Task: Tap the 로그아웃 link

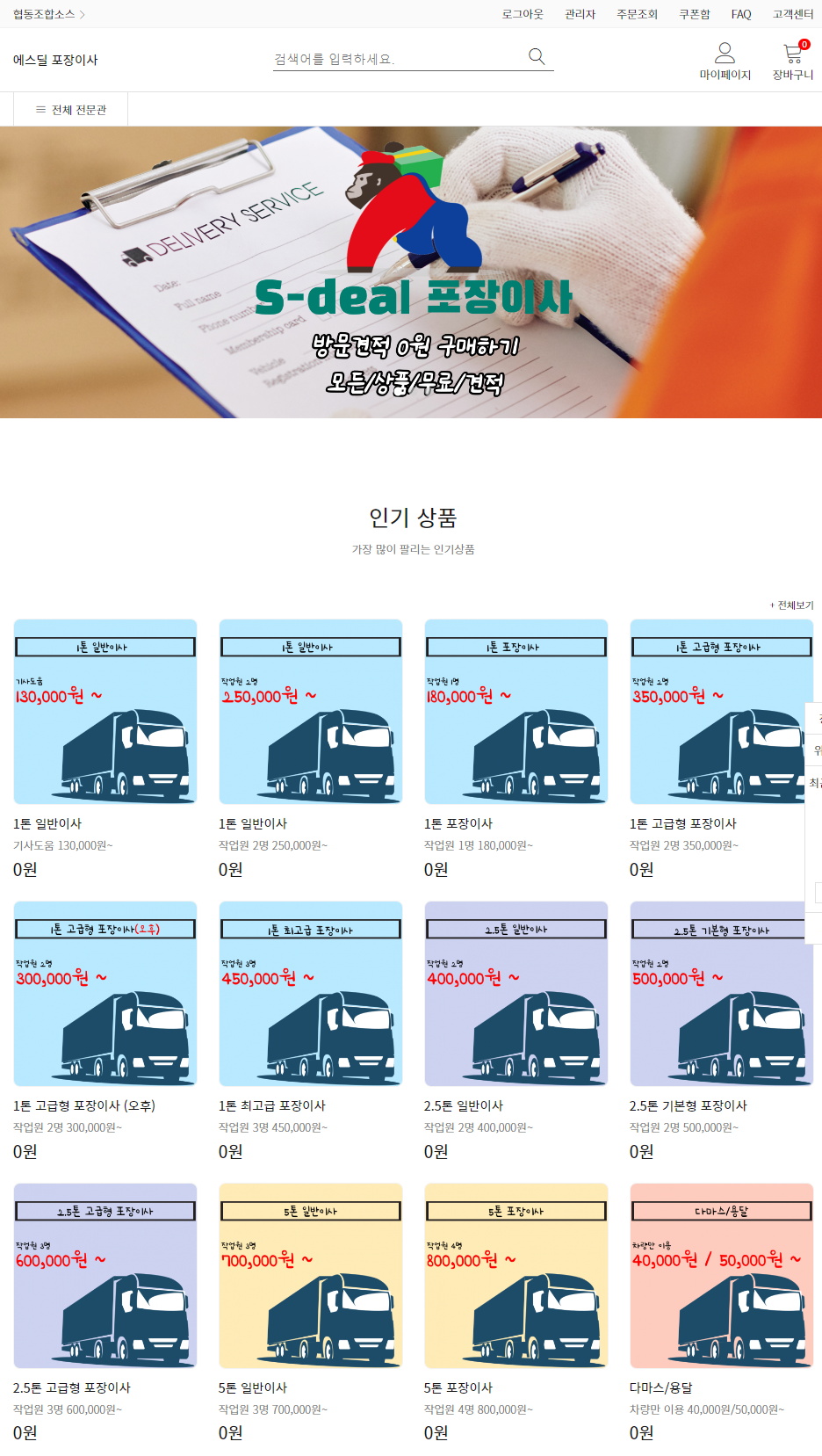Action: (x=523, y=14)
